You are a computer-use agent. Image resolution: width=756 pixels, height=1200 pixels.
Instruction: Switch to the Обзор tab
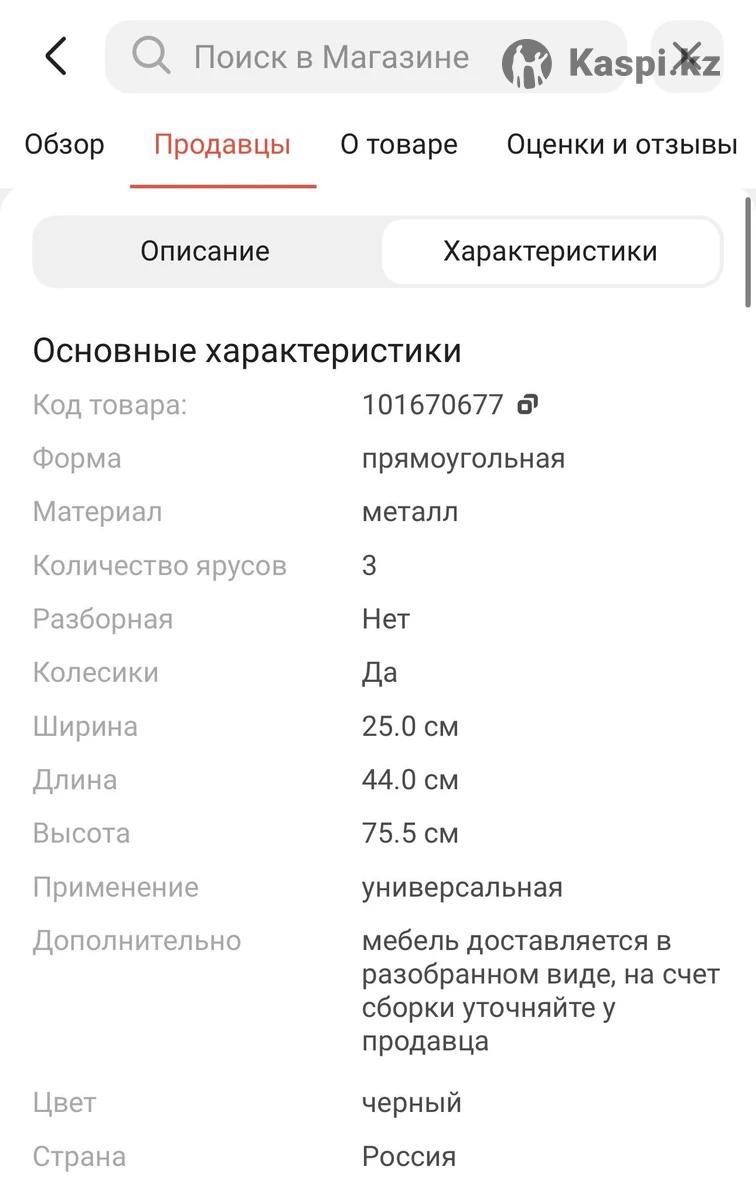pyautogui.click(x=64, y=145)
